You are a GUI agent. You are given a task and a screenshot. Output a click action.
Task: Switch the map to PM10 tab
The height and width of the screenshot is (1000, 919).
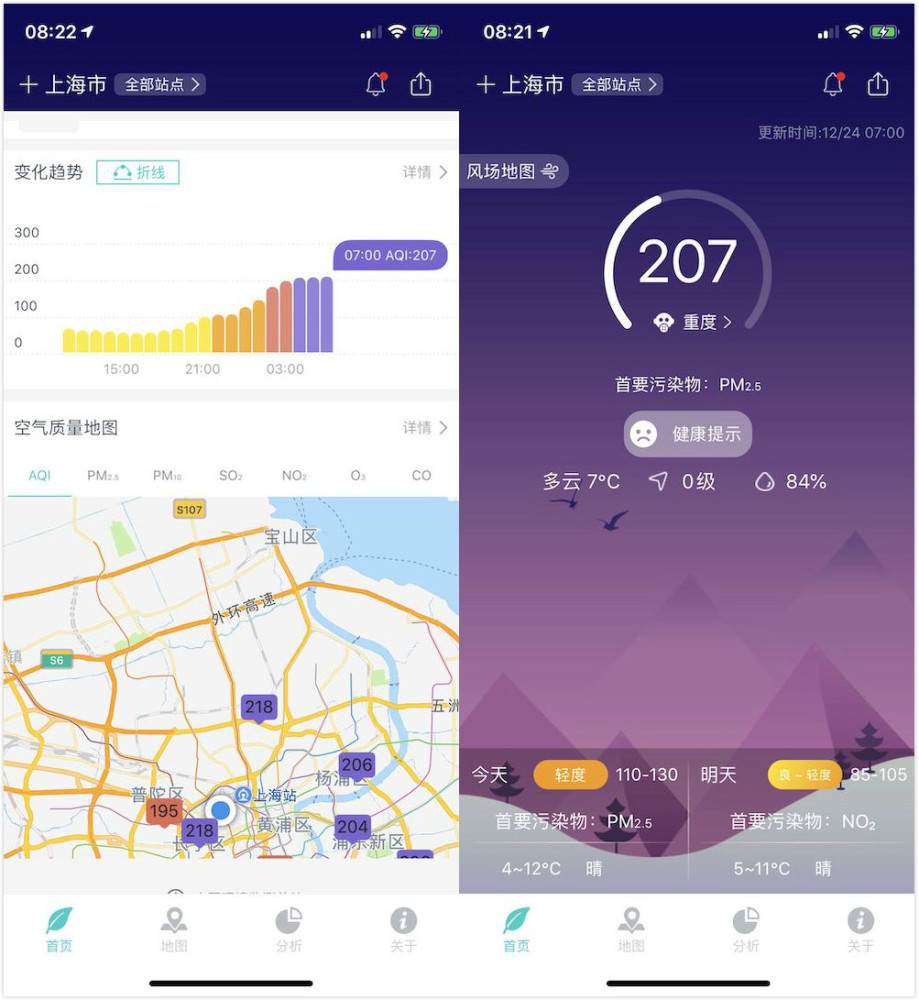pos(167,475)
